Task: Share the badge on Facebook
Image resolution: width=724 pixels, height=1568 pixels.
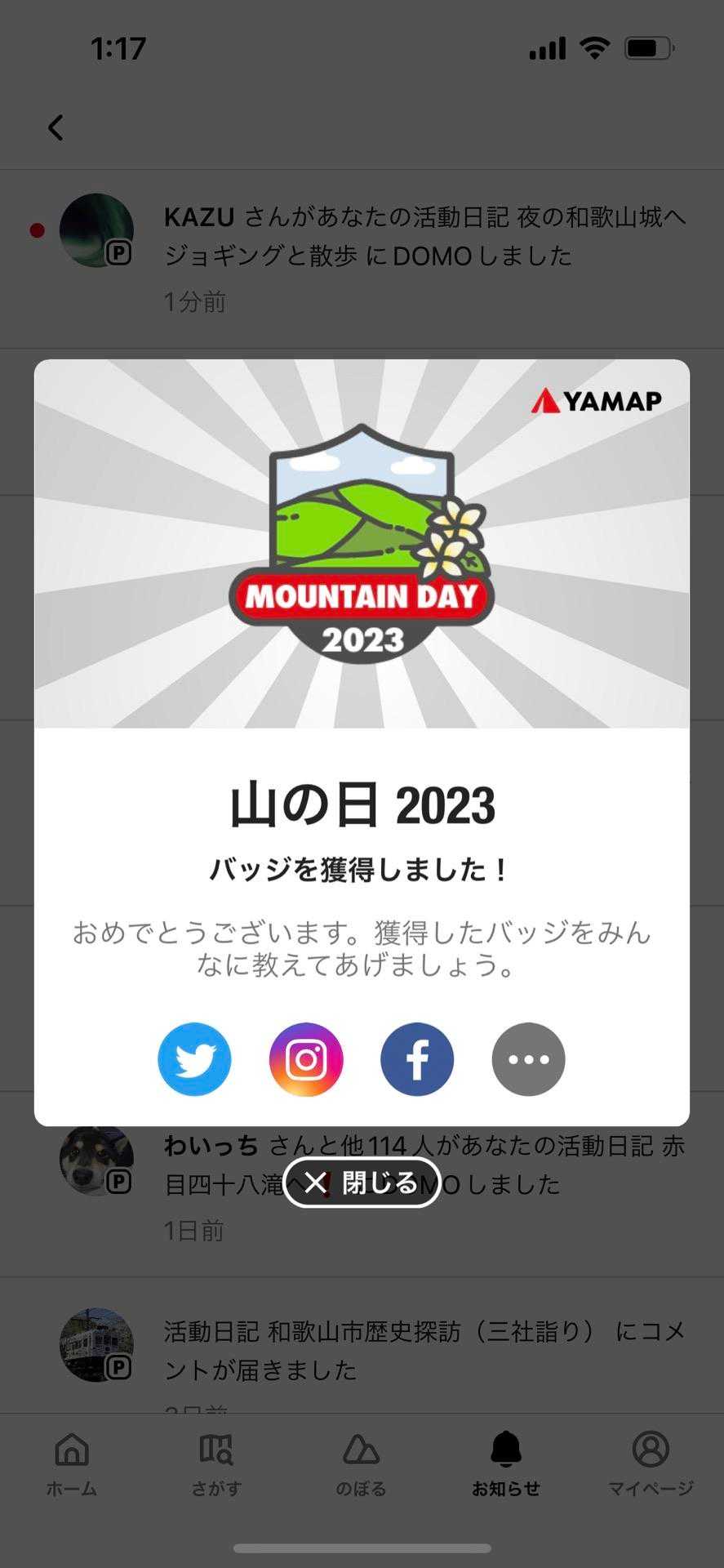Action: 417,1059
